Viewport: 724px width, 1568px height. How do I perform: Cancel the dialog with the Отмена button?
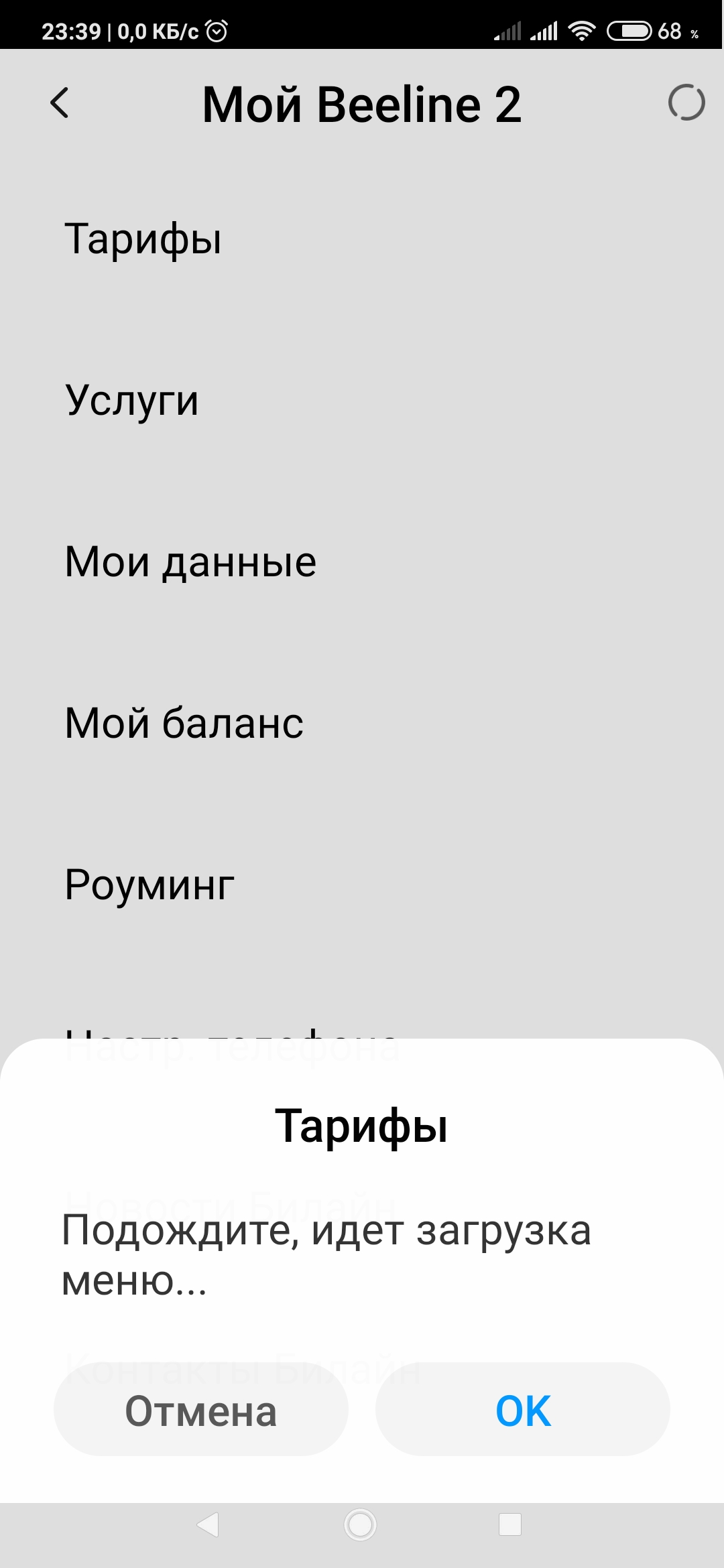tap(201, 1411)
